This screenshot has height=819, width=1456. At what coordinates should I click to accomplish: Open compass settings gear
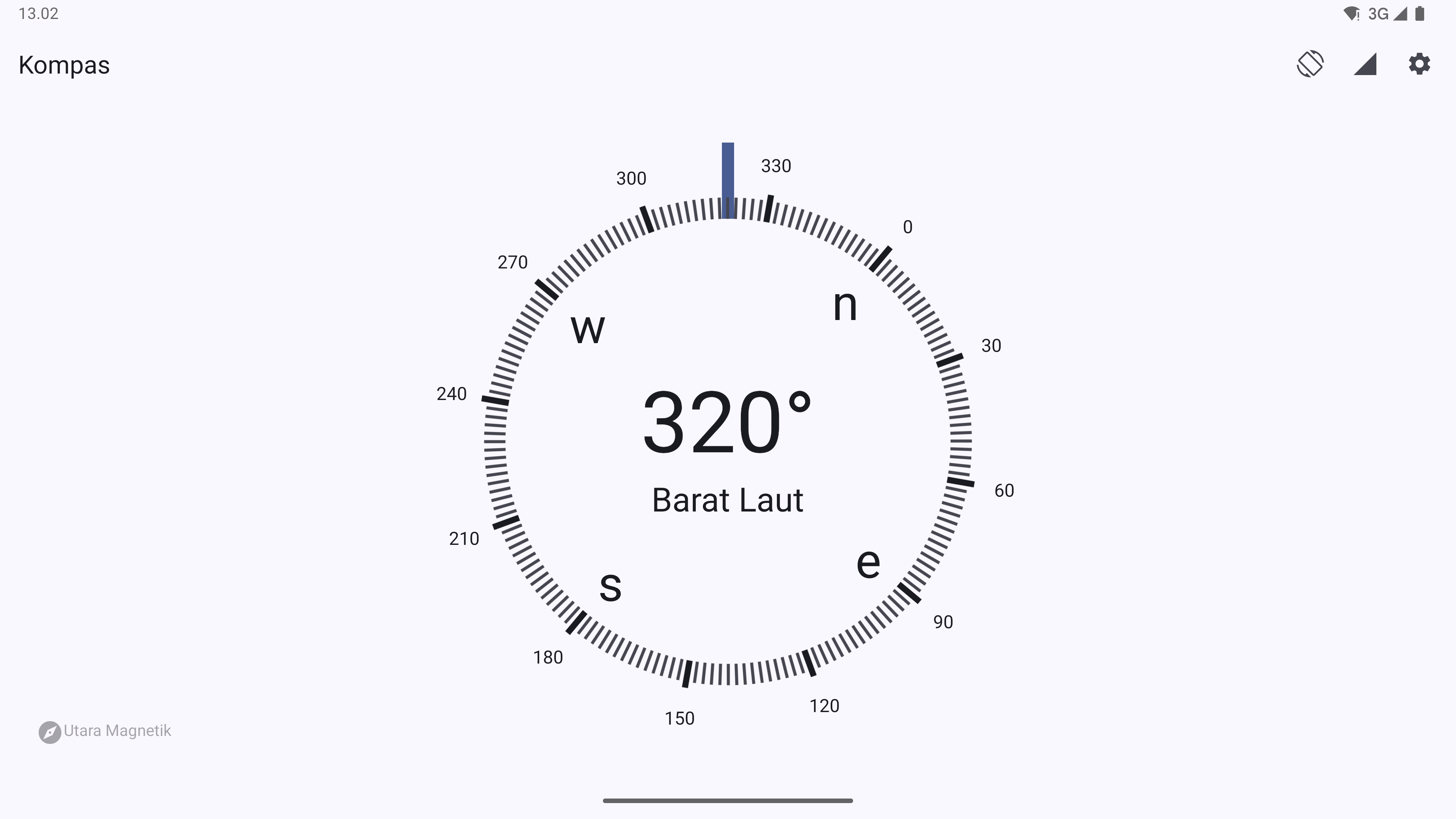pos(1419,64)
